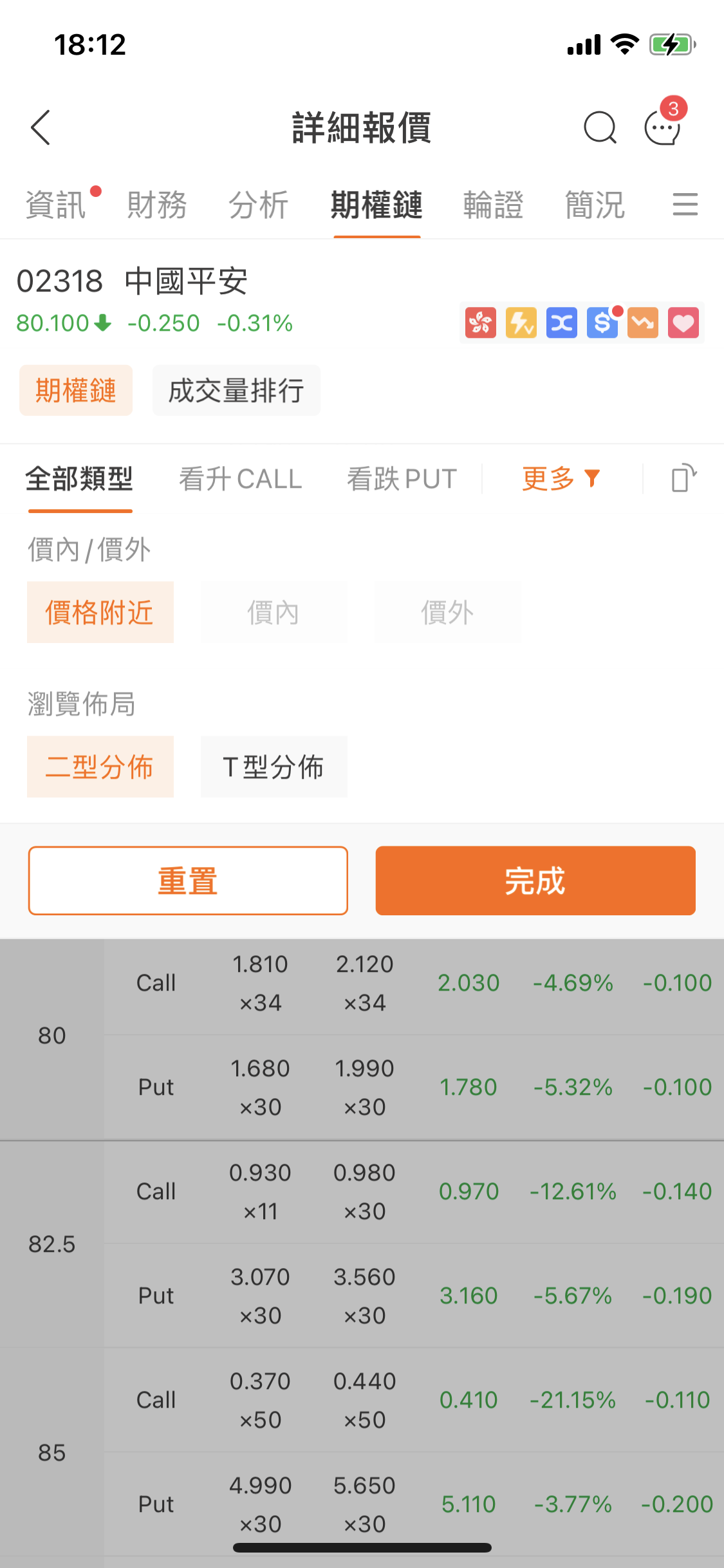Reset filters with 重置 button
The width and height of the screenshot is (724, 1568).
click(x=188, y=881)
